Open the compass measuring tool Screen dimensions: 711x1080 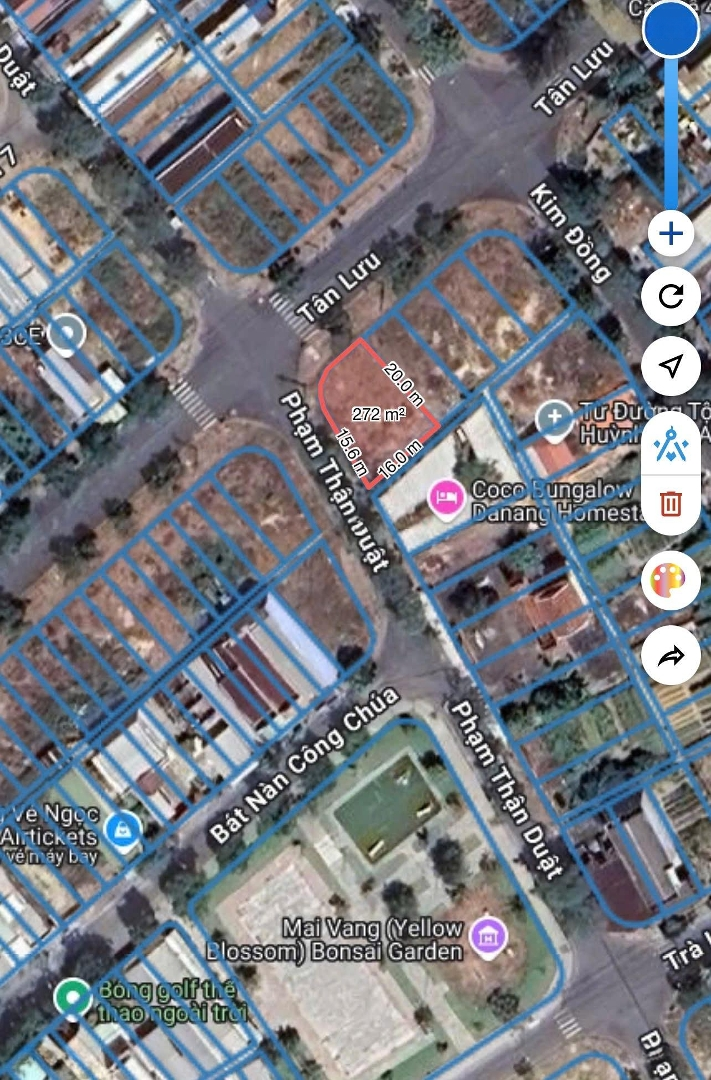[671, 441]
